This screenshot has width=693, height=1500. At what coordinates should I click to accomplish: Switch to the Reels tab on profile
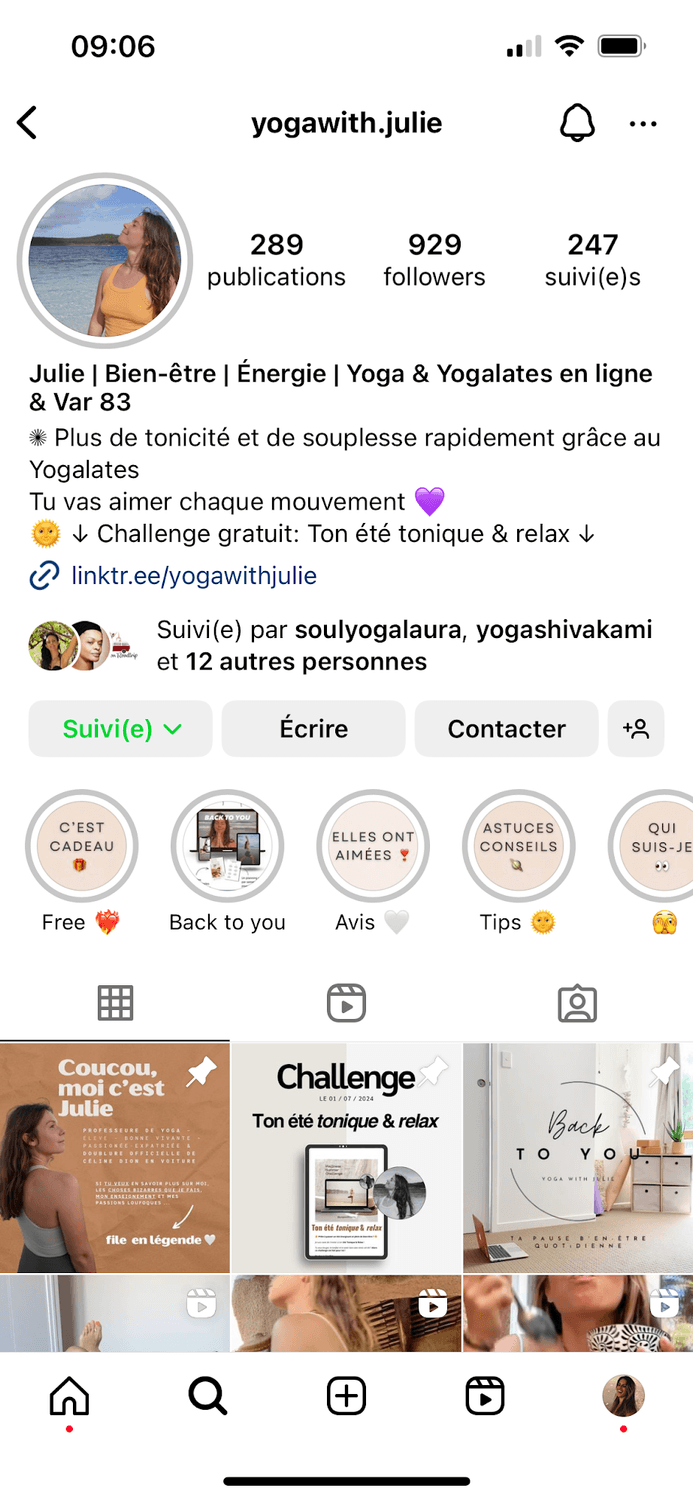point(346,1003)
